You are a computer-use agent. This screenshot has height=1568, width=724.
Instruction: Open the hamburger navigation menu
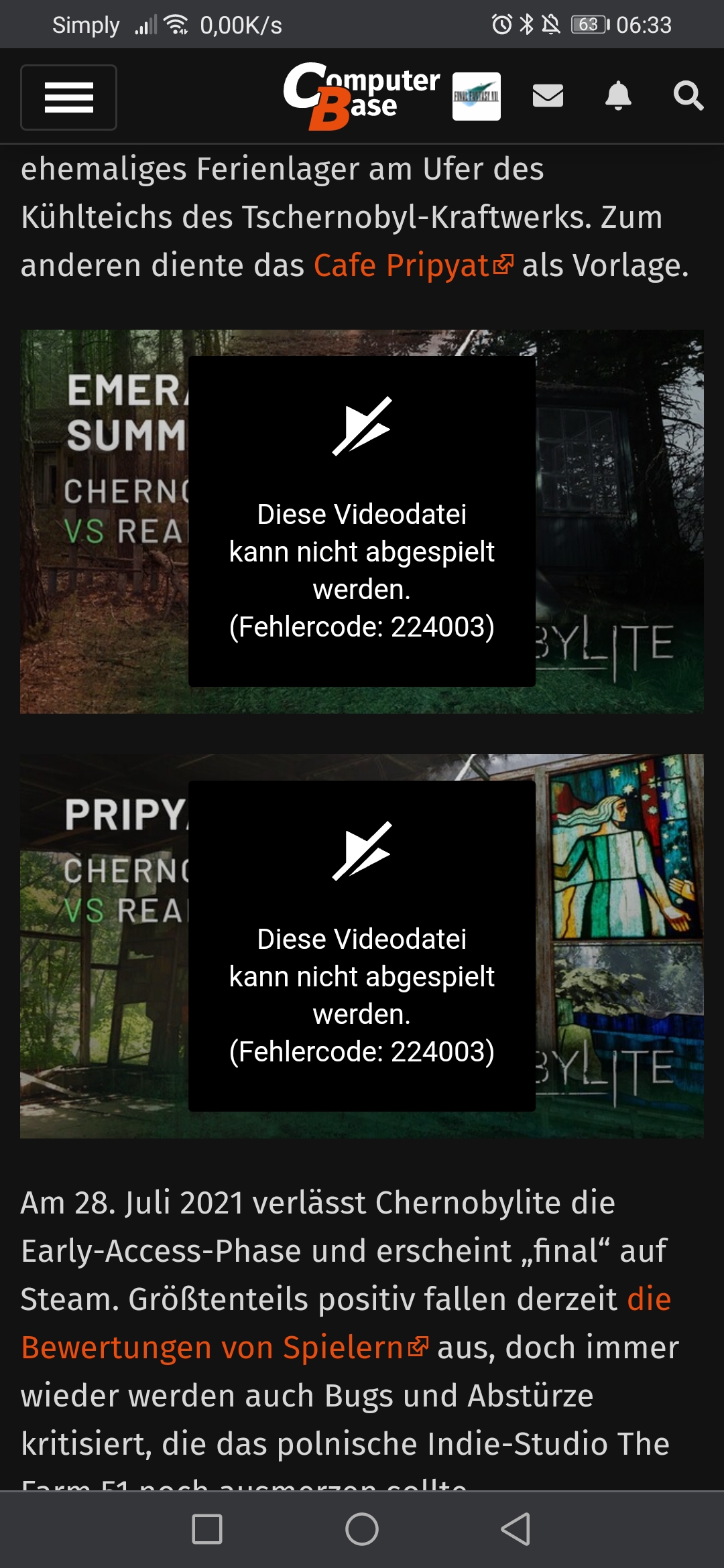[68, 97]
